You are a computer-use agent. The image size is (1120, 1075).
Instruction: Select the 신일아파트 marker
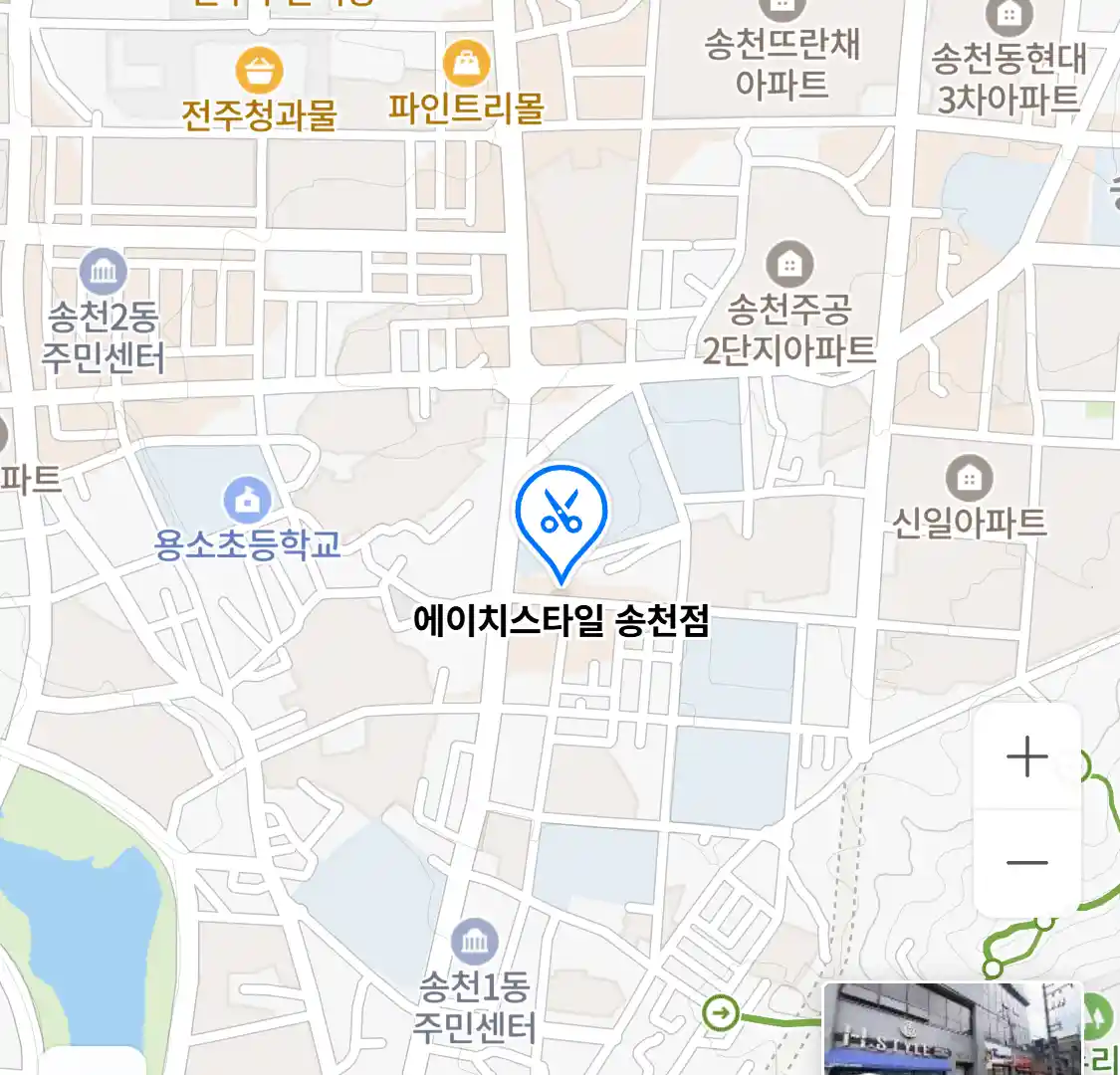click(968, 479)
